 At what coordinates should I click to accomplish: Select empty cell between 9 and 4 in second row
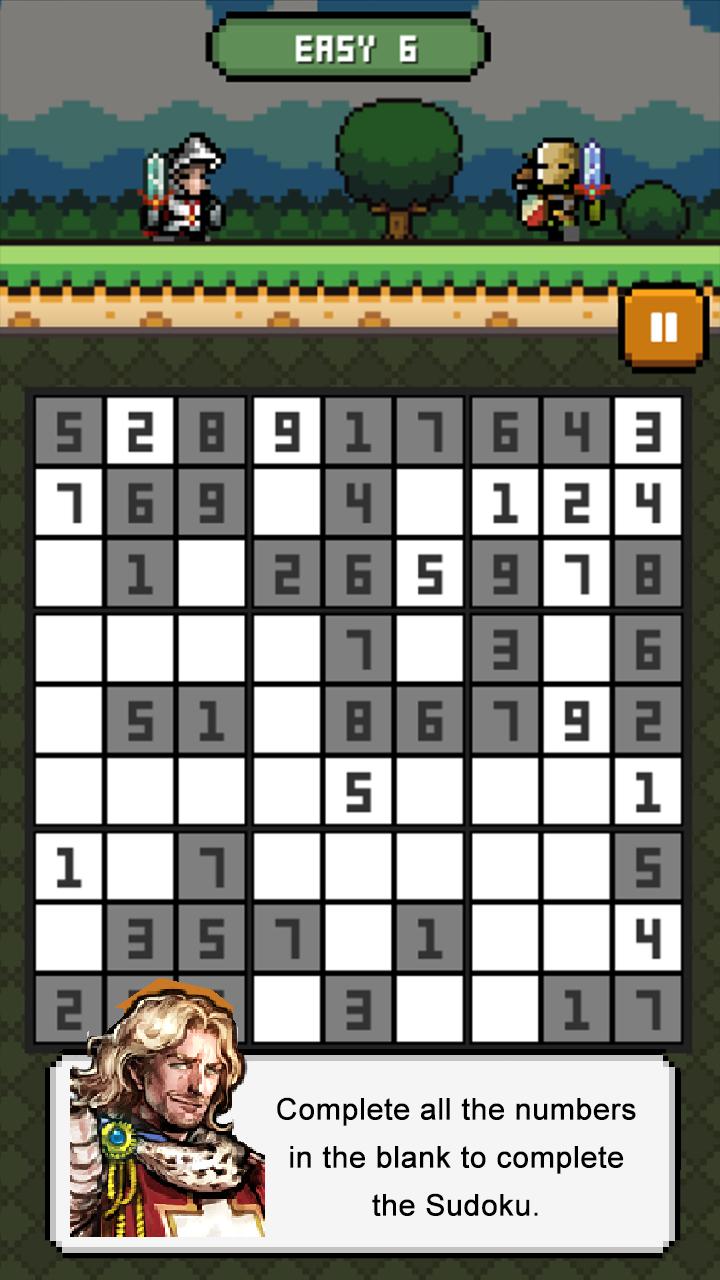pos(287,503)
